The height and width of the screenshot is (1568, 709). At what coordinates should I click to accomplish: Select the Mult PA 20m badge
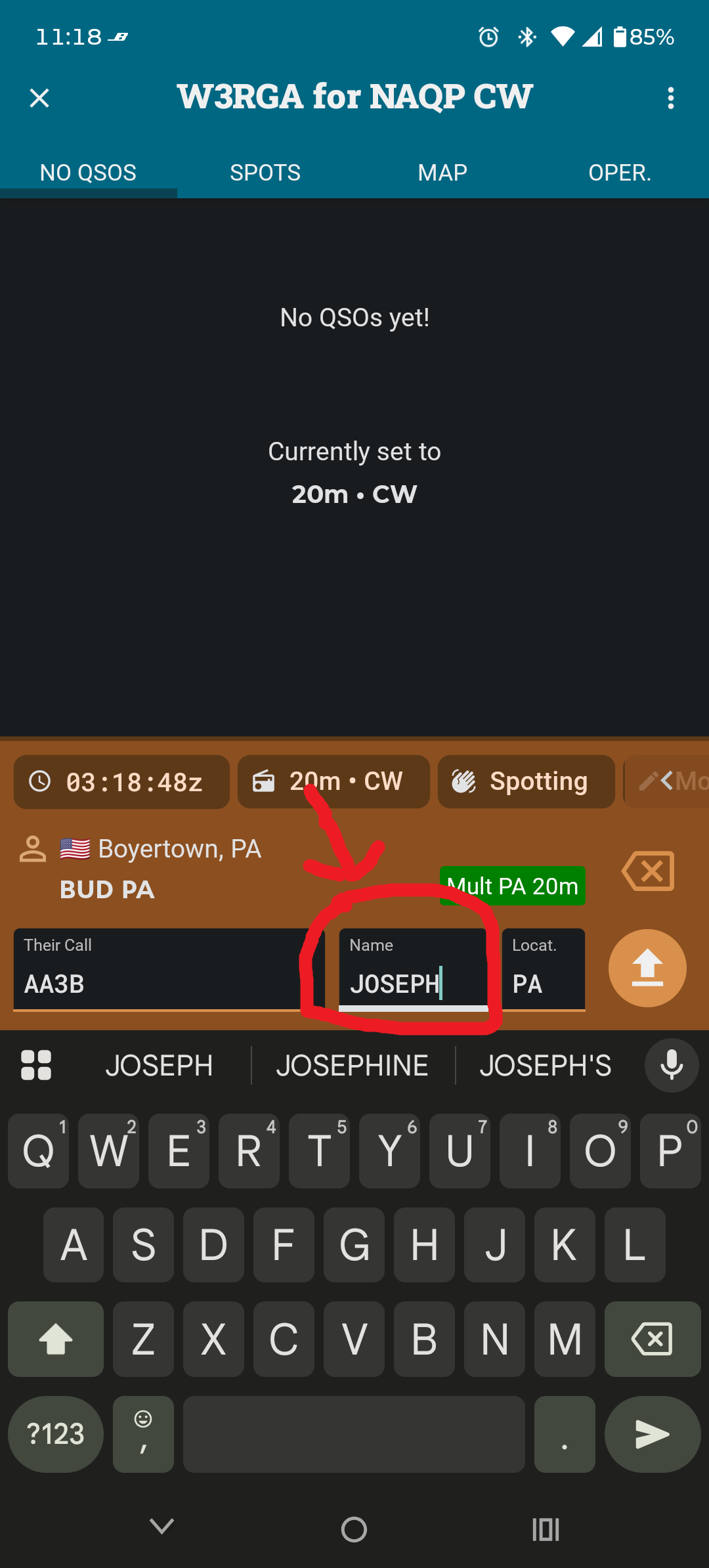(x=513, y=886)
